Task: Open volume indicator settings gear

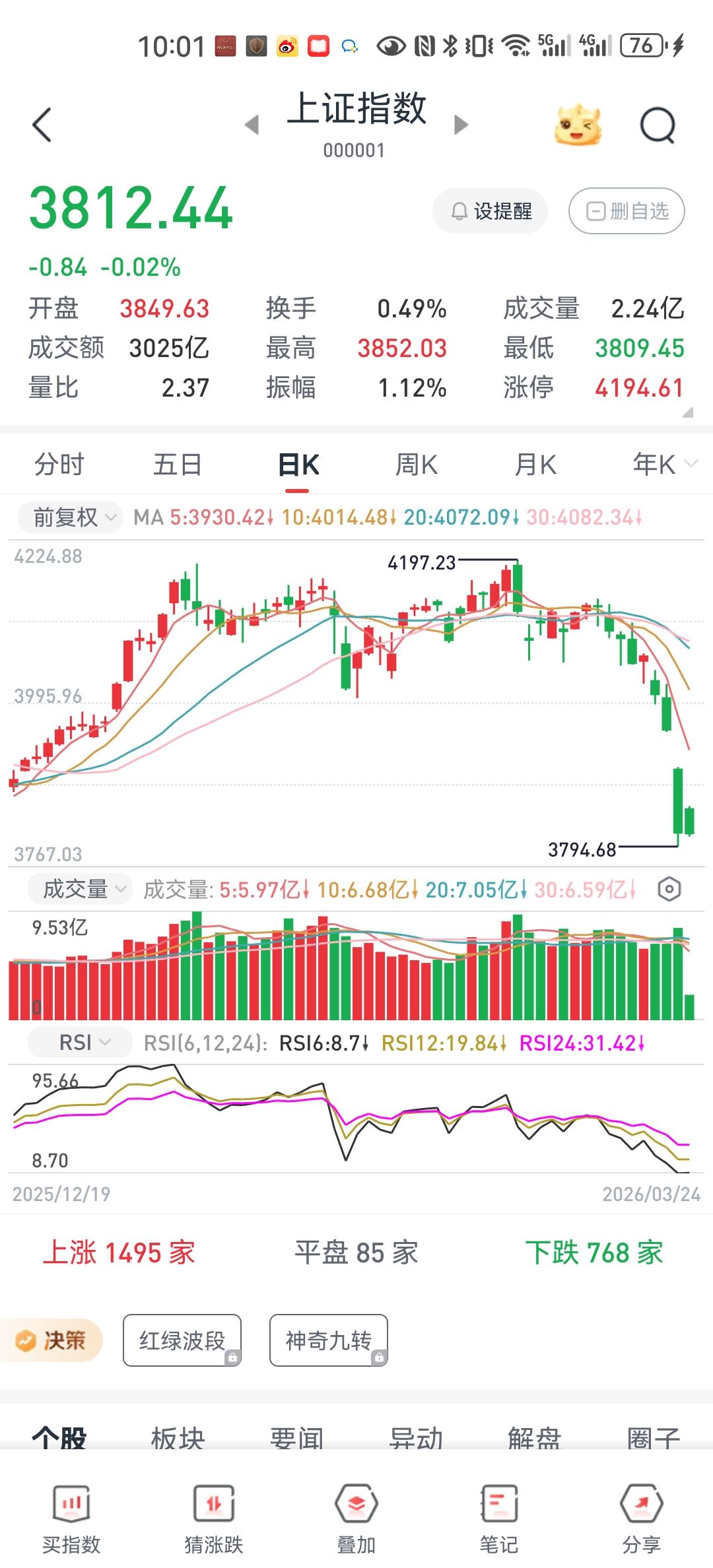Action: coord(669,888)
